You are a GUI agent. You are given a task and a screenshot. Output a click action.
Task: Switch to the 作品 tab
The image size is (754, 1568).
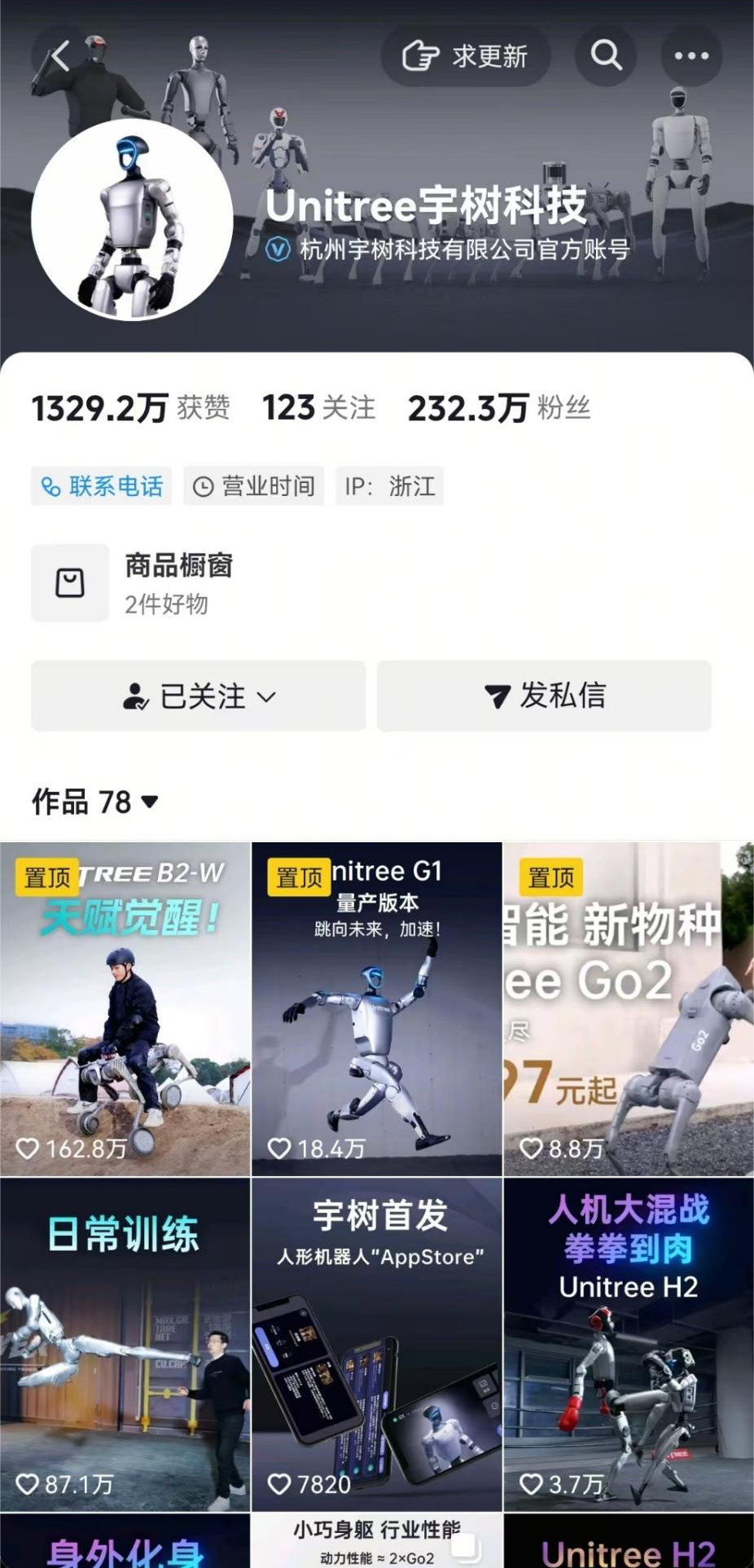coord(63,802)
